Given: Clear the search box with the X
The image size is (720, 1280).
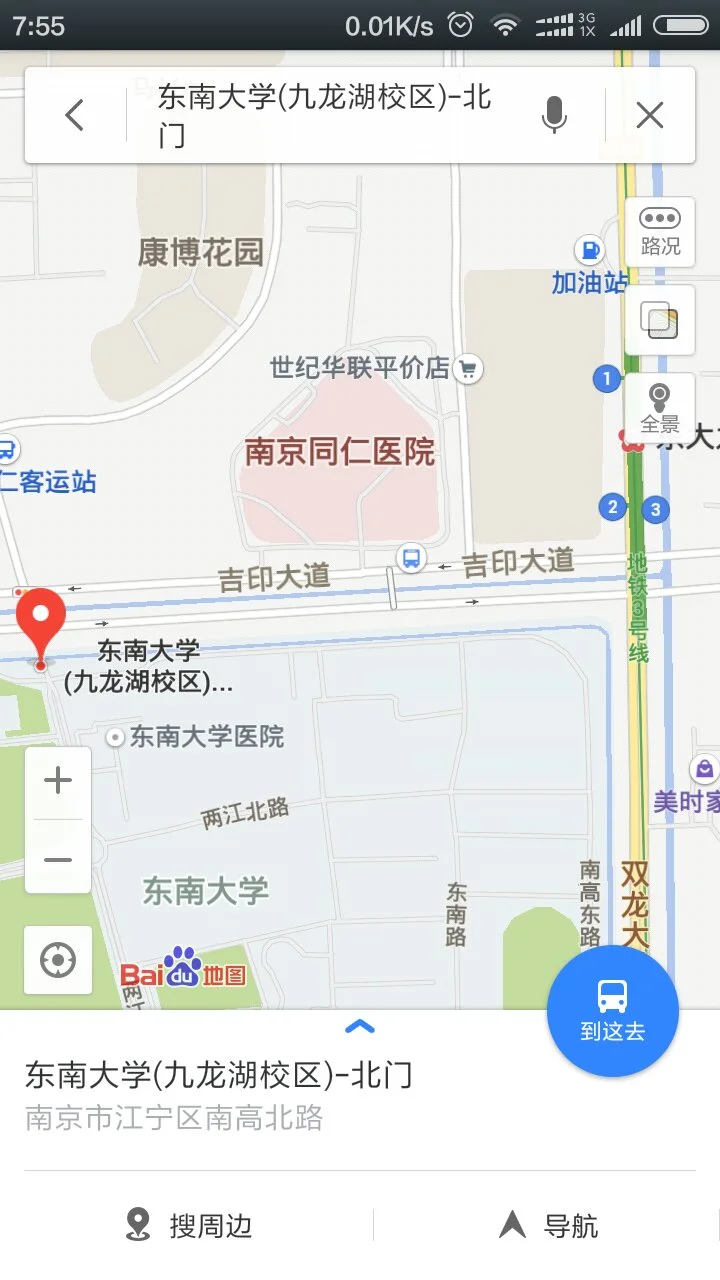Looking at the screenshot, I should click(649, 113).
